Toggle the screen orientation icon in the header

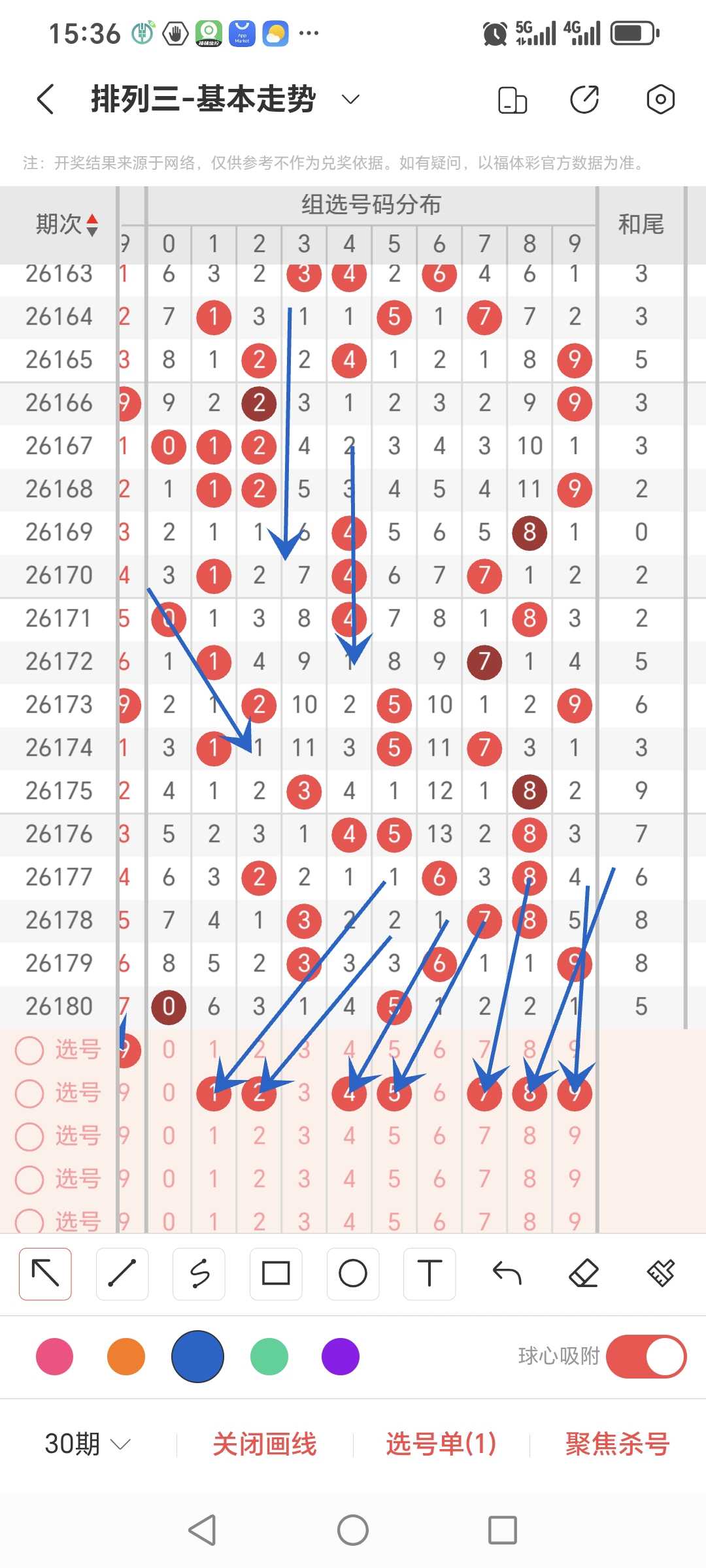(x=513, y=100)
